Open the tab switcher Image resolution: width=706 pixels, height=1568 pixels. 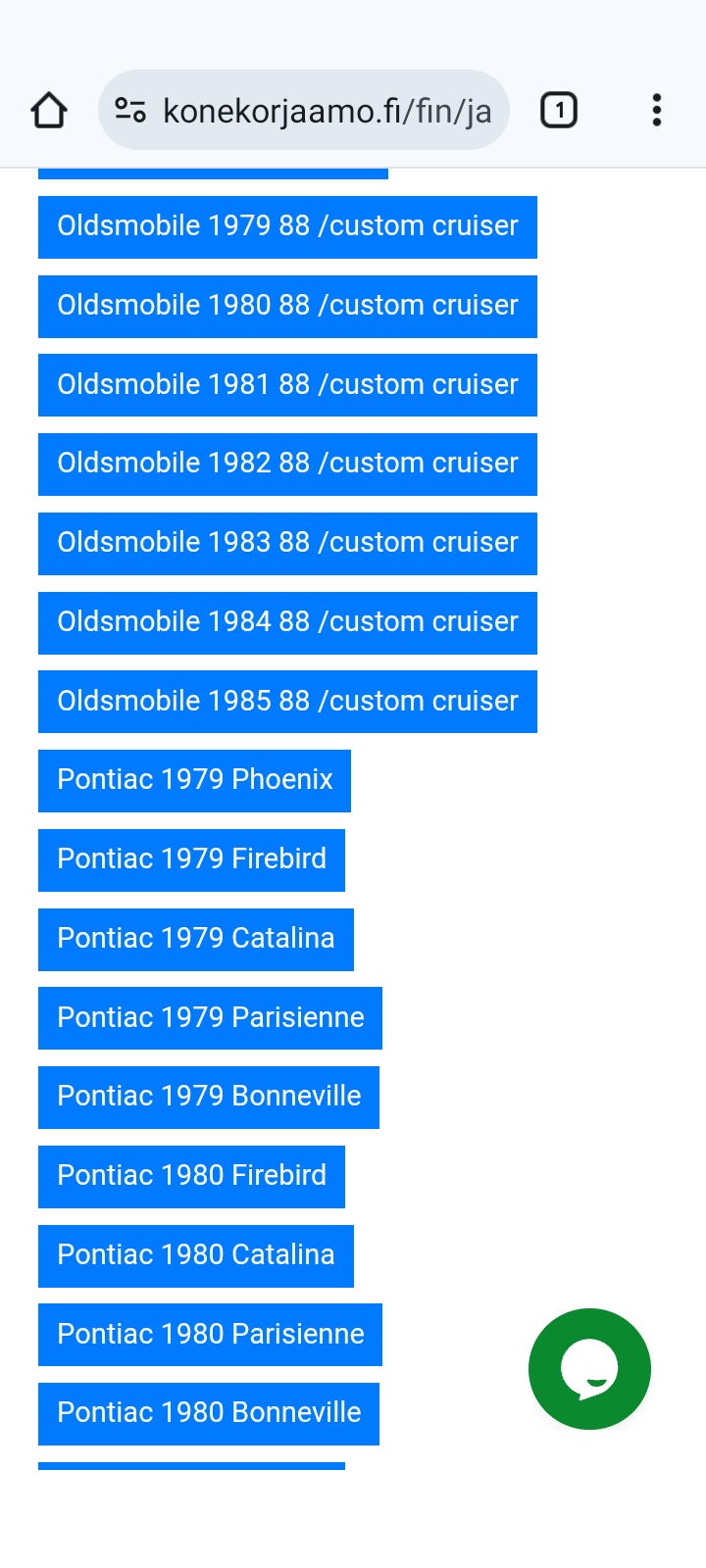[x=559, y=111]
